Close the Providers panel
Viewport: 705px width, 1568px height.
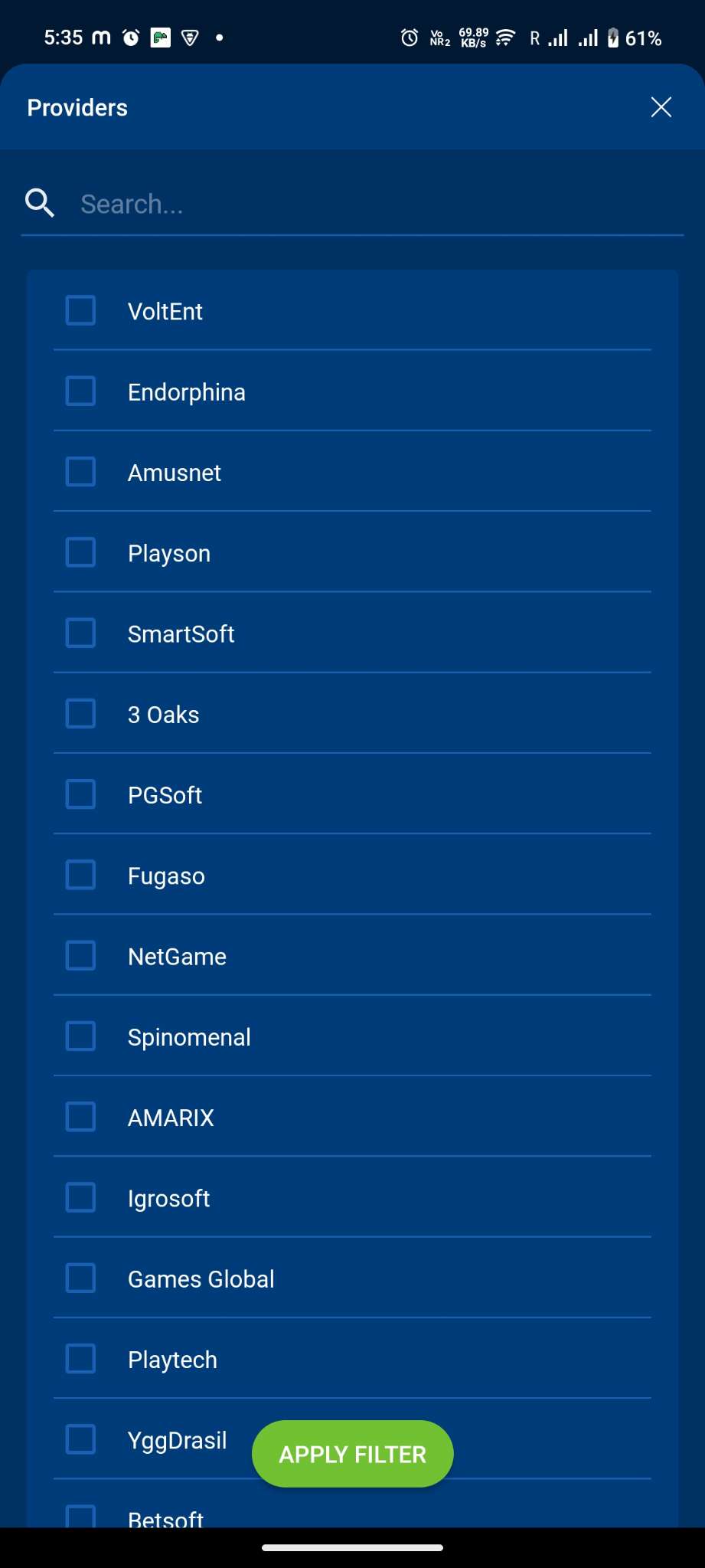[x=661, y=107]
